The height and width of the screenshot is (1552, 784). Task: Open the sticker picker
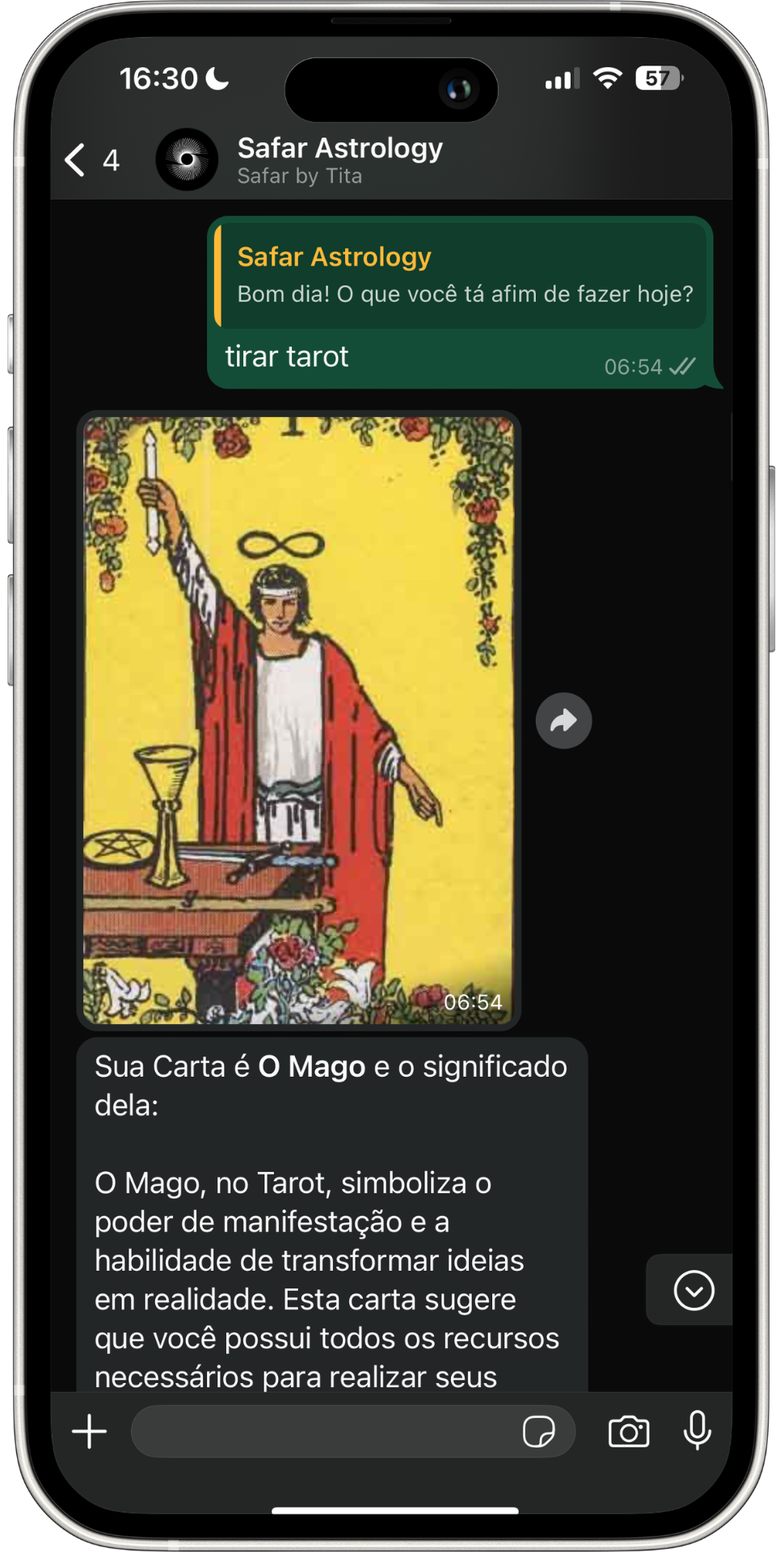538,1432
